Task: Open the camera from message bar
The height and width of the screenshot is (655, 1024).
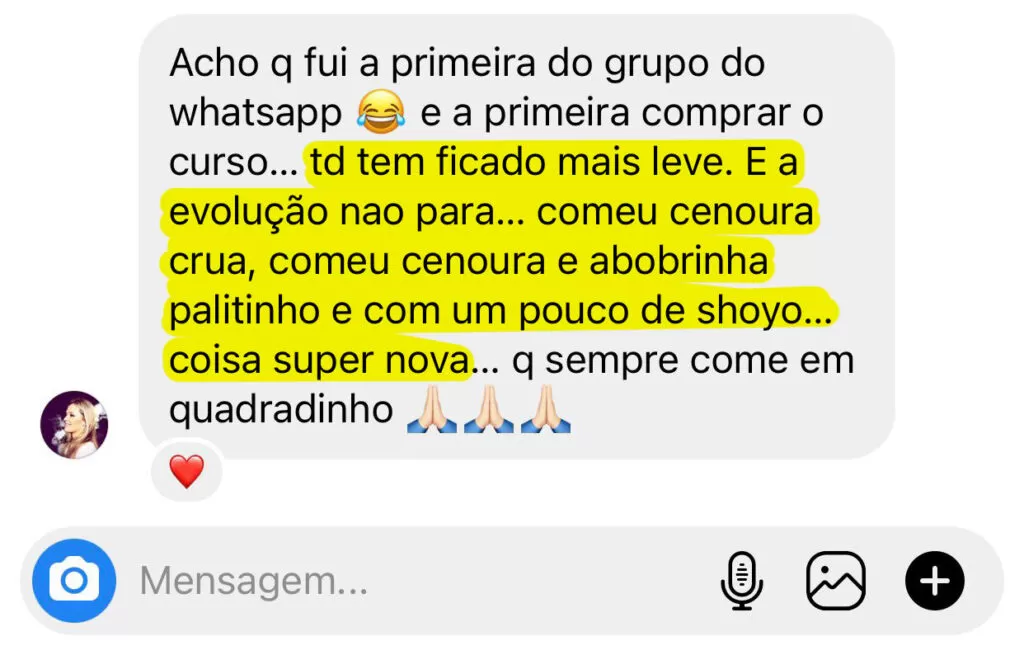Action: (74, 581)
